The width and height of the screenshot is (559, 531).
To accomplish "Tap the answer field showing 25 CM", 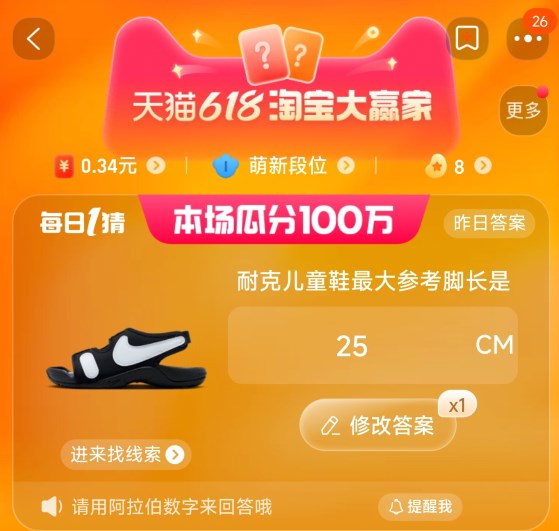I will 373,345.
